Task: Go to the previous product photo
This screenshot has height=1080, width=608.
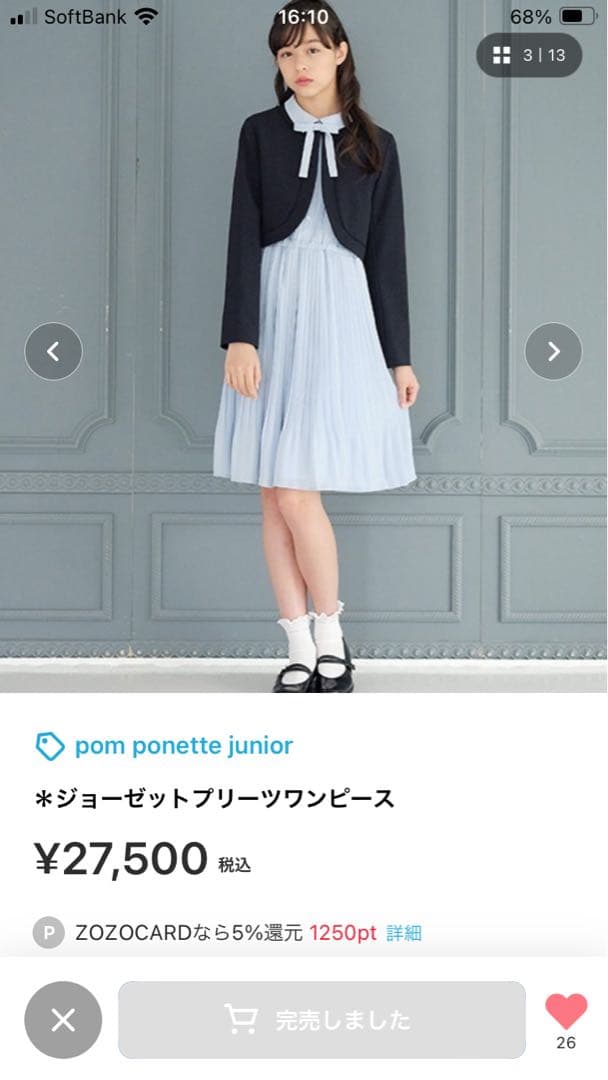Action: (53, 351)
